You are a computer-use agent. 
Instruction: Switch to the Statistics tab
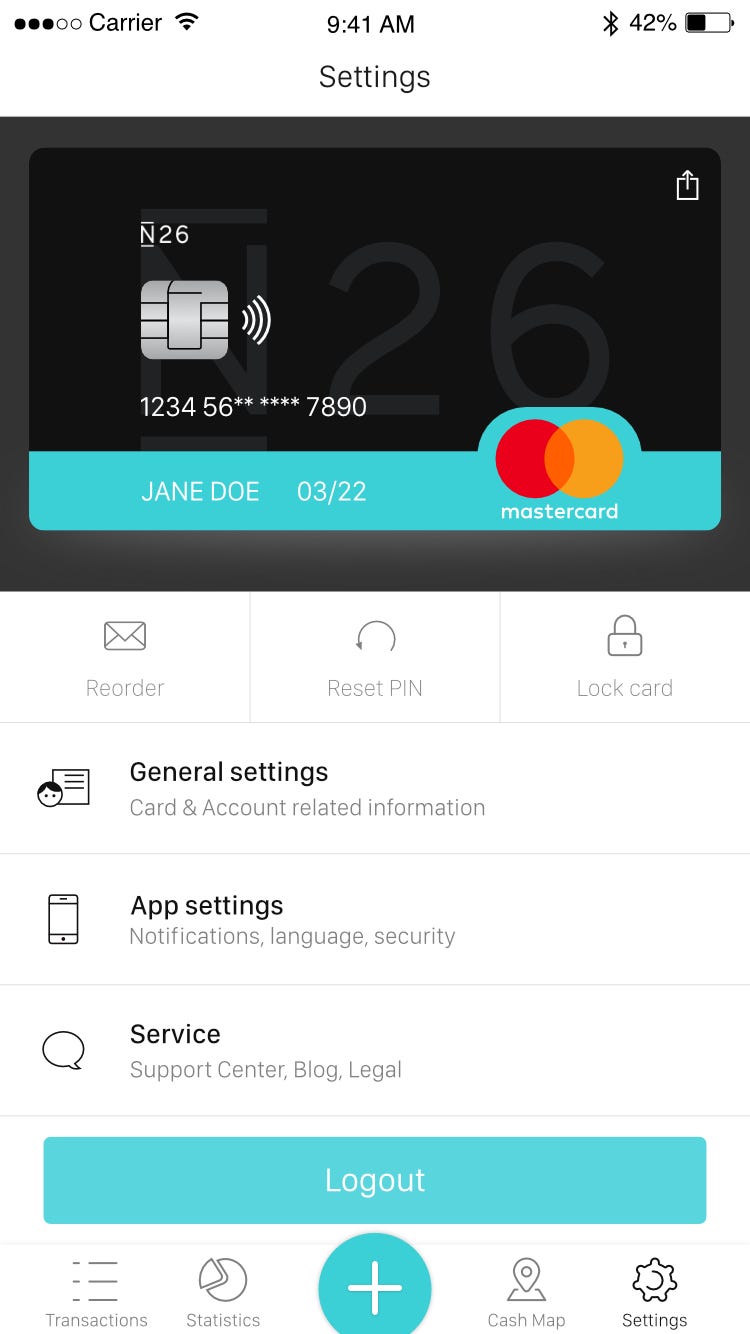[x=223, y=1293]
